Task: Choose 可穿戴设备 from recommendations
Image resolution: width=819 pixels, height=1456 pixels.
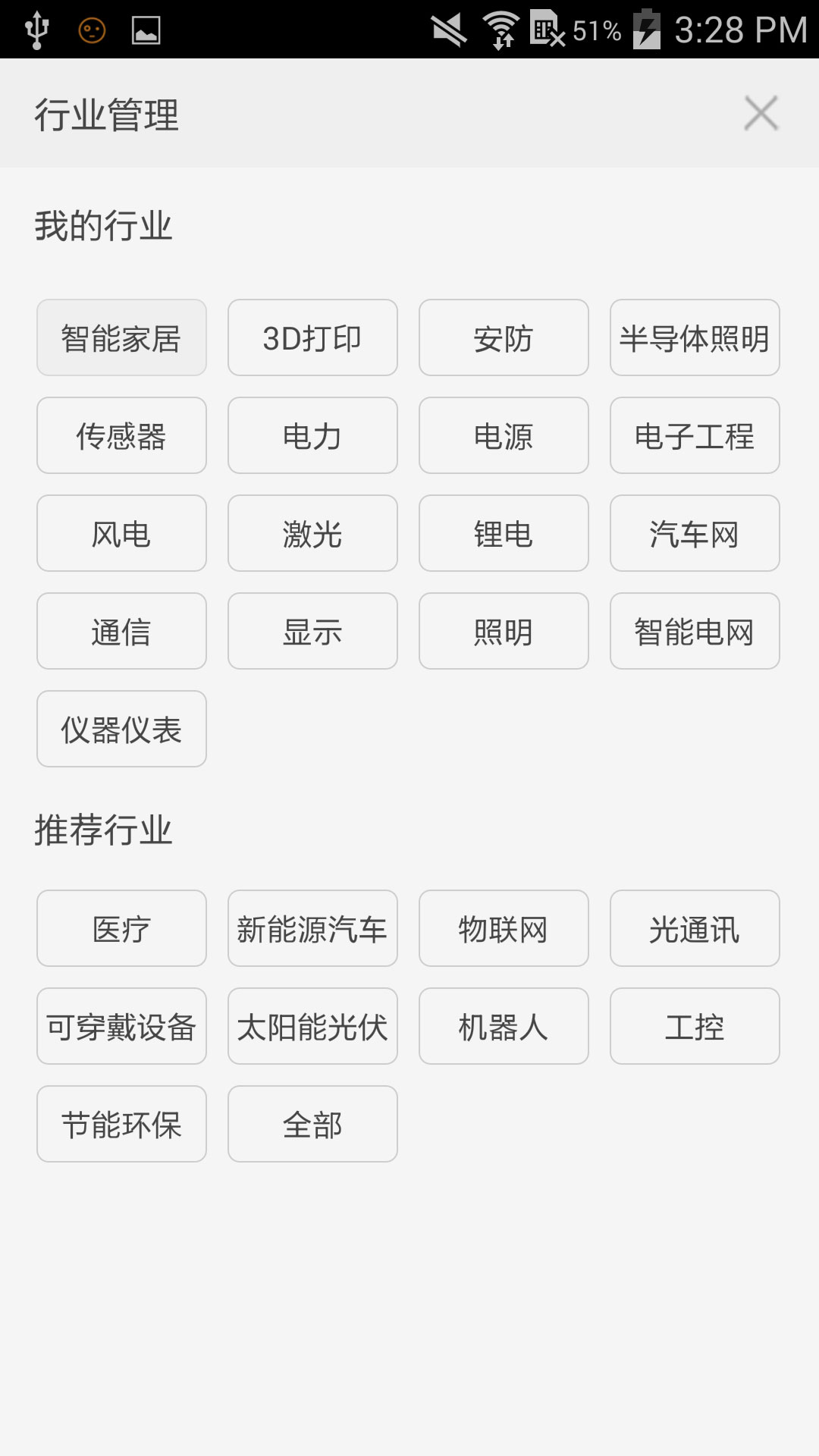Action: coord(121,1026)
